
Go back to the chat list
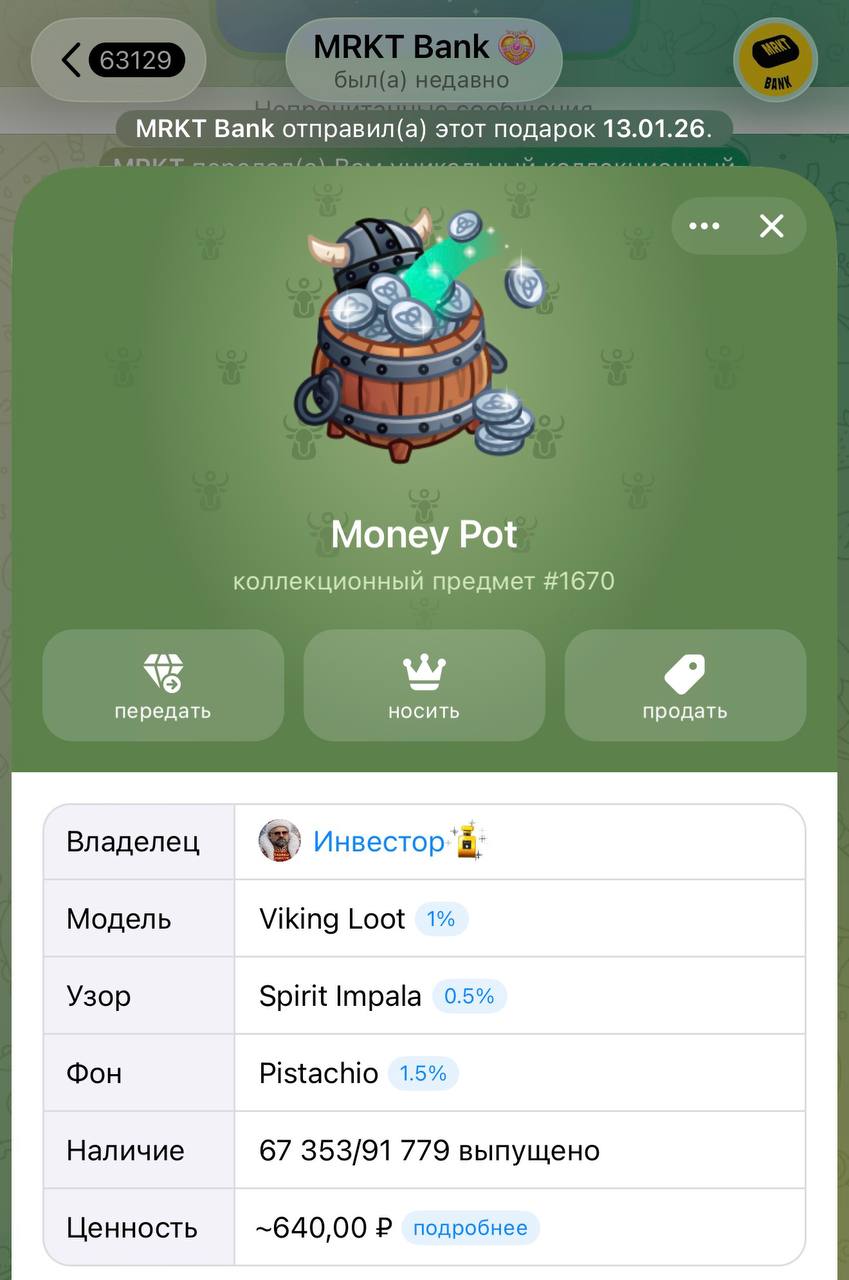point(118,60)
